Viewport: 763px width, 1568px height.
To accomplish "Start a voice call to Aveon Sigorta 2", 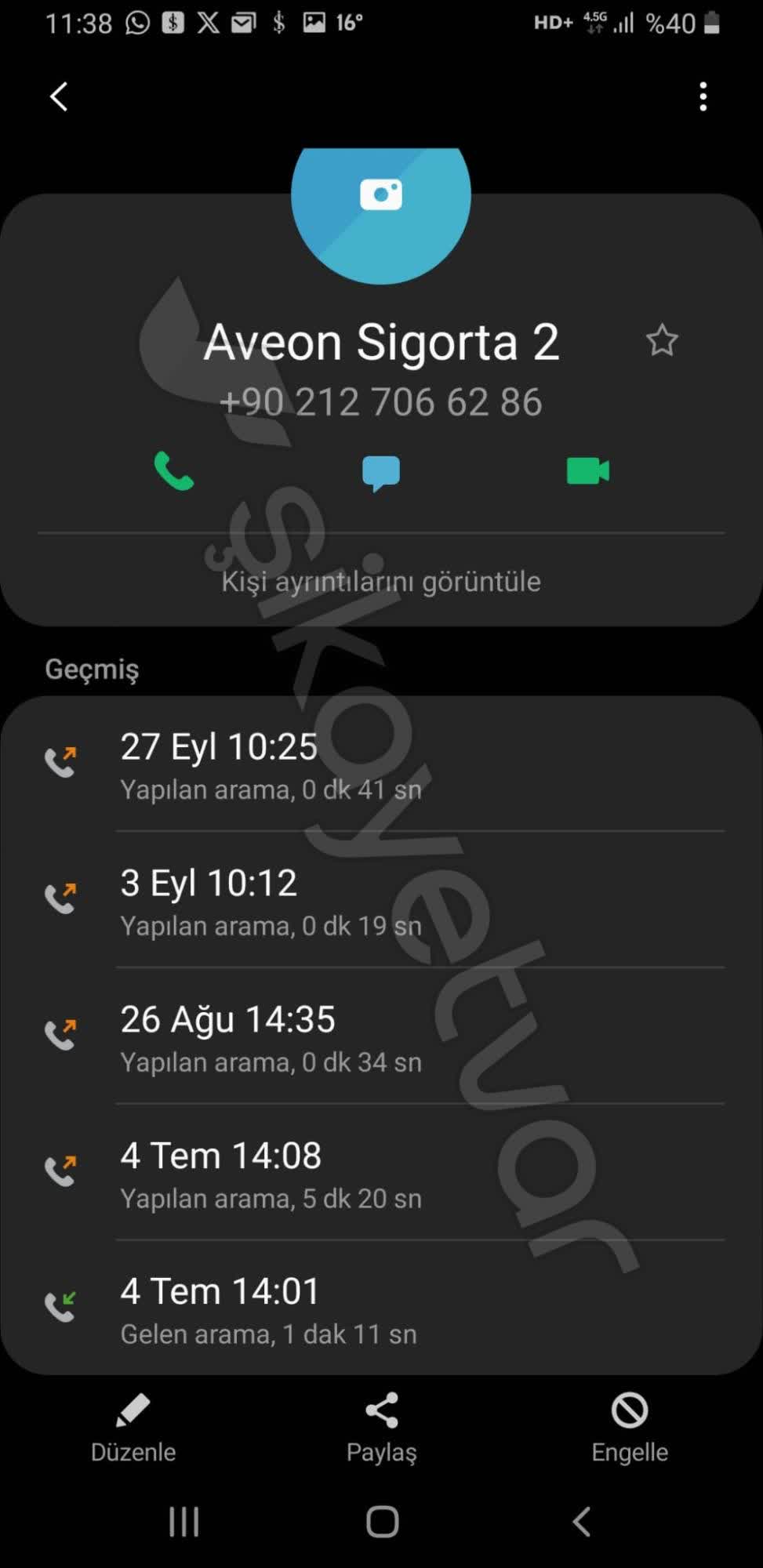I will click(x=174, y=471).
